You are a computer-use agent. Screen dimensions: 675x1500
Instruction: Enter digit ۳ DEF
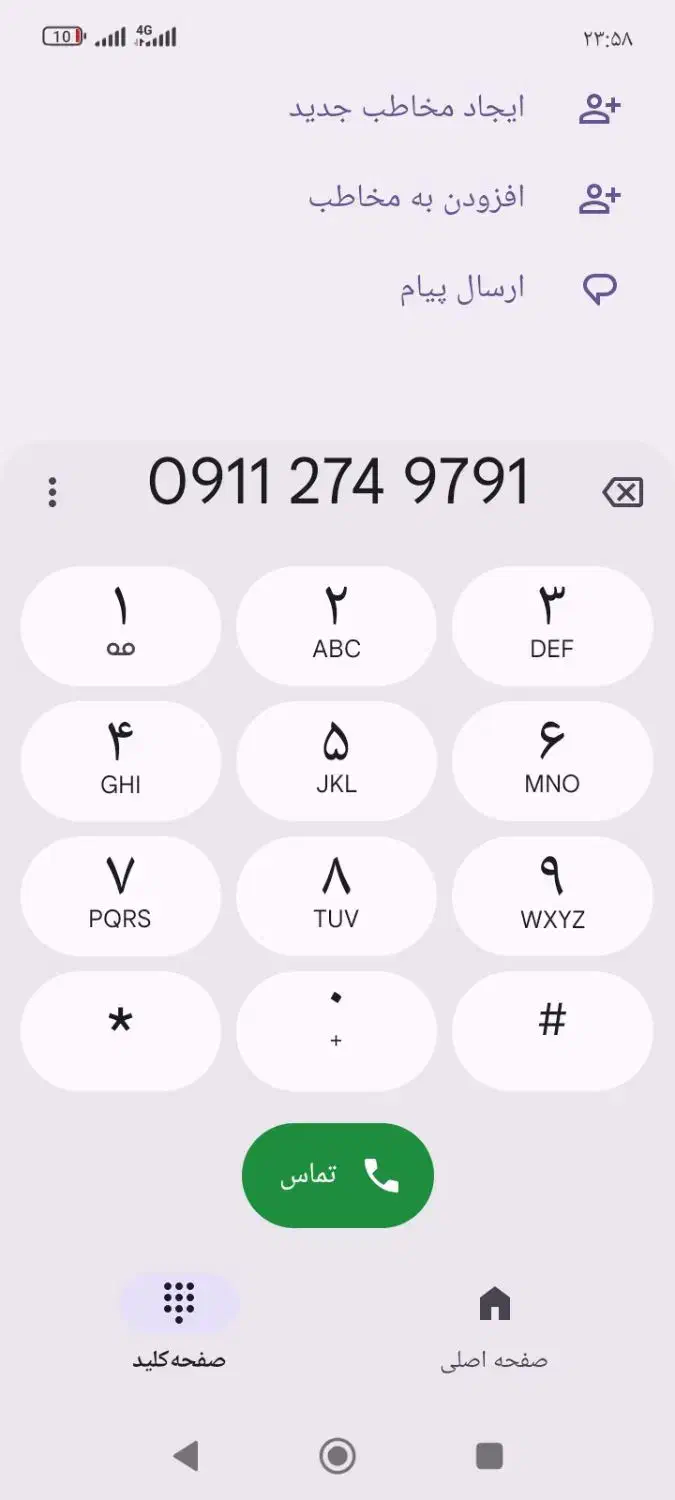[553, 626]
